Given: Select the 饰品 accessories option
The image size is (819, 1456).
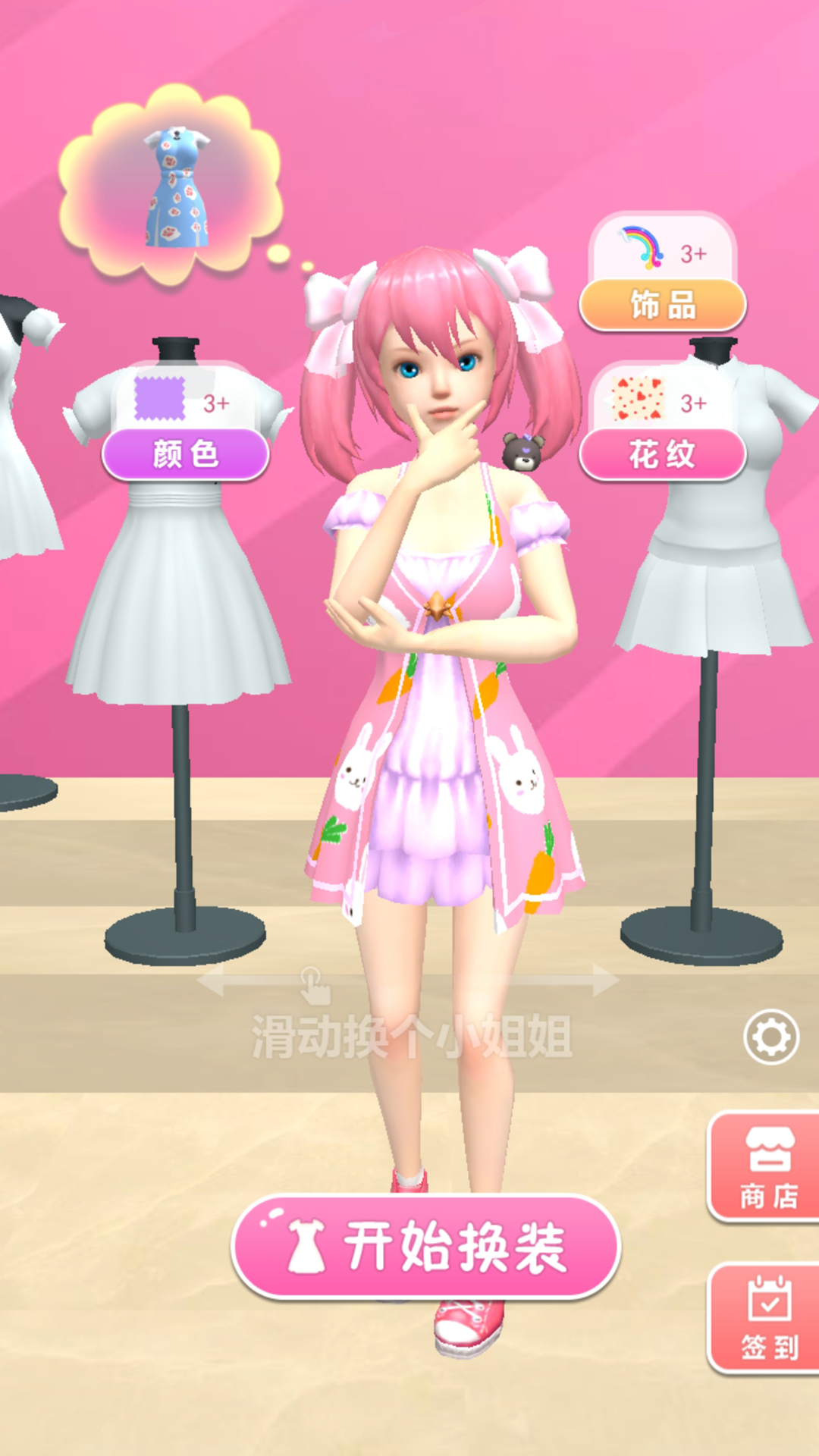Looking at the screenshot, I should (x=663, y=305).
